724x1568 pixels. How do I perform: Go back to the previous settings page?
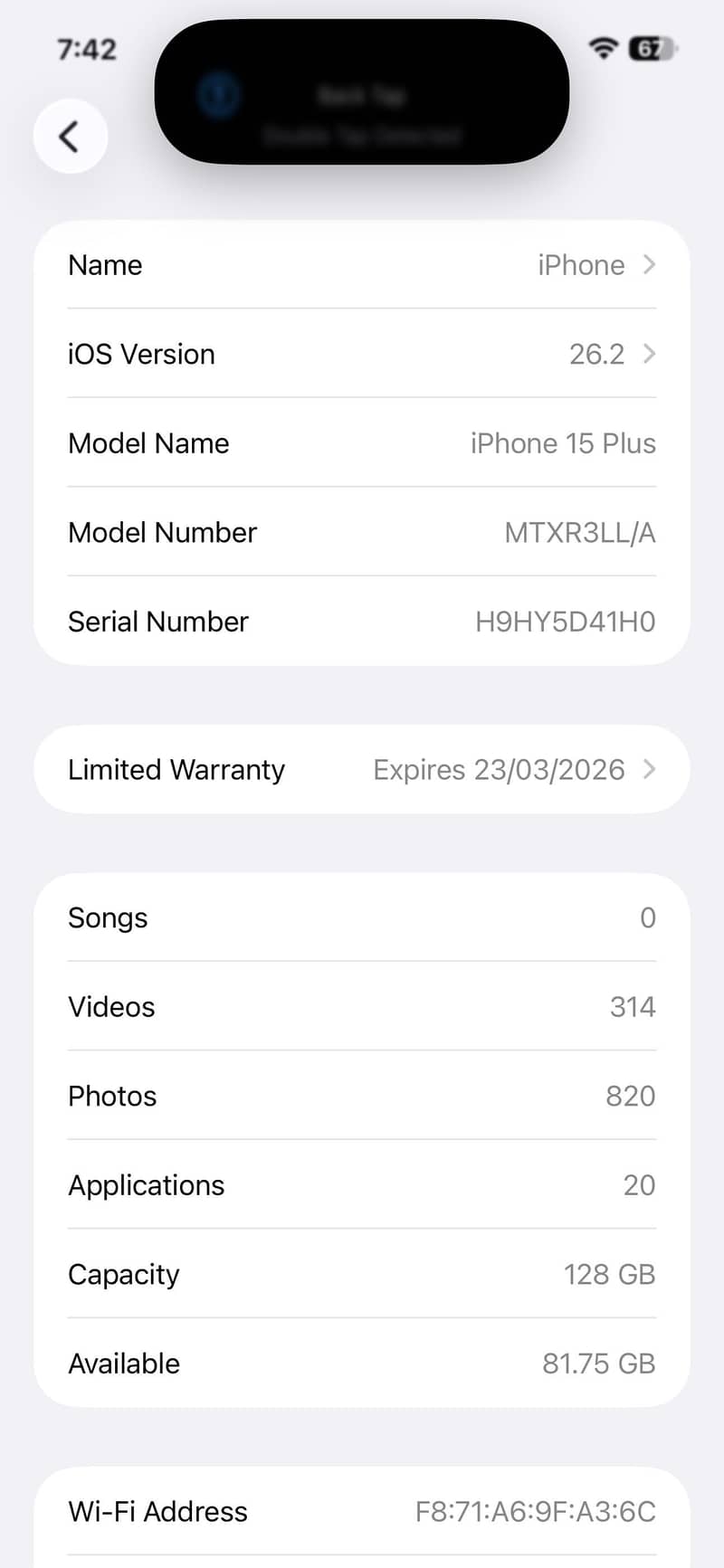pyautogui.click(x=70, y=137)
